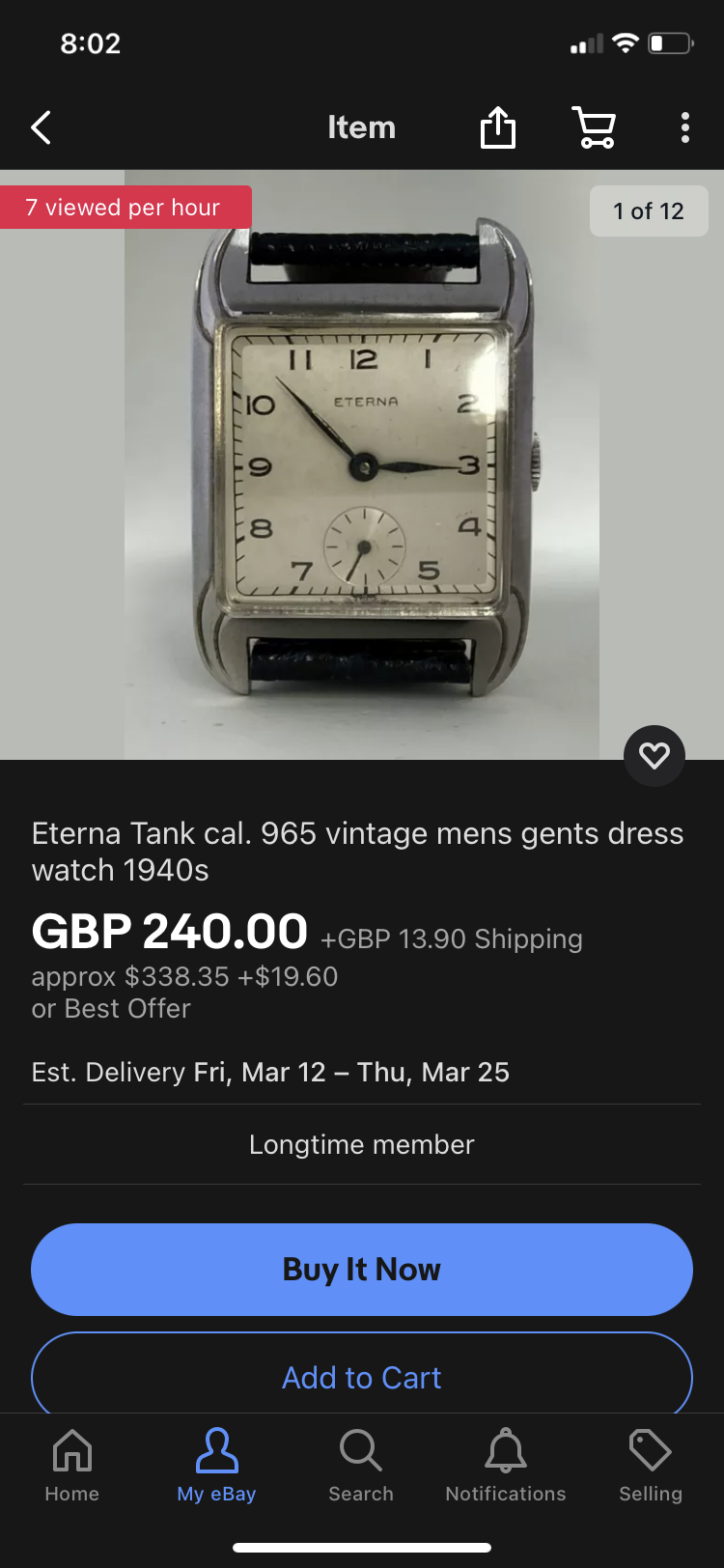This screenshot has height=1568, width=724.
Task: Open the Eterna watch photo gallery
Action: click(362, 463)
